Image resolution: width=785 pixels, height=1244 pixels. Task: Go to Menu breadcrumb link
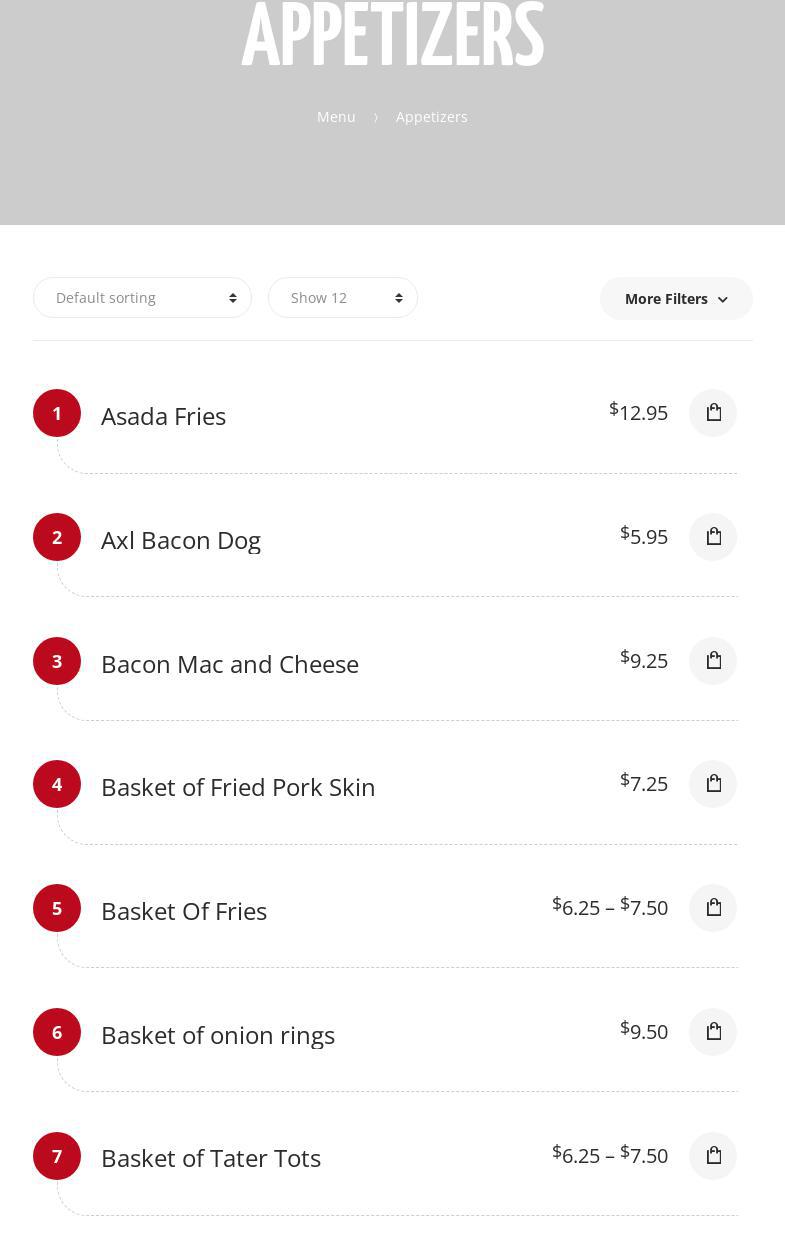click(x=336, y=117)
